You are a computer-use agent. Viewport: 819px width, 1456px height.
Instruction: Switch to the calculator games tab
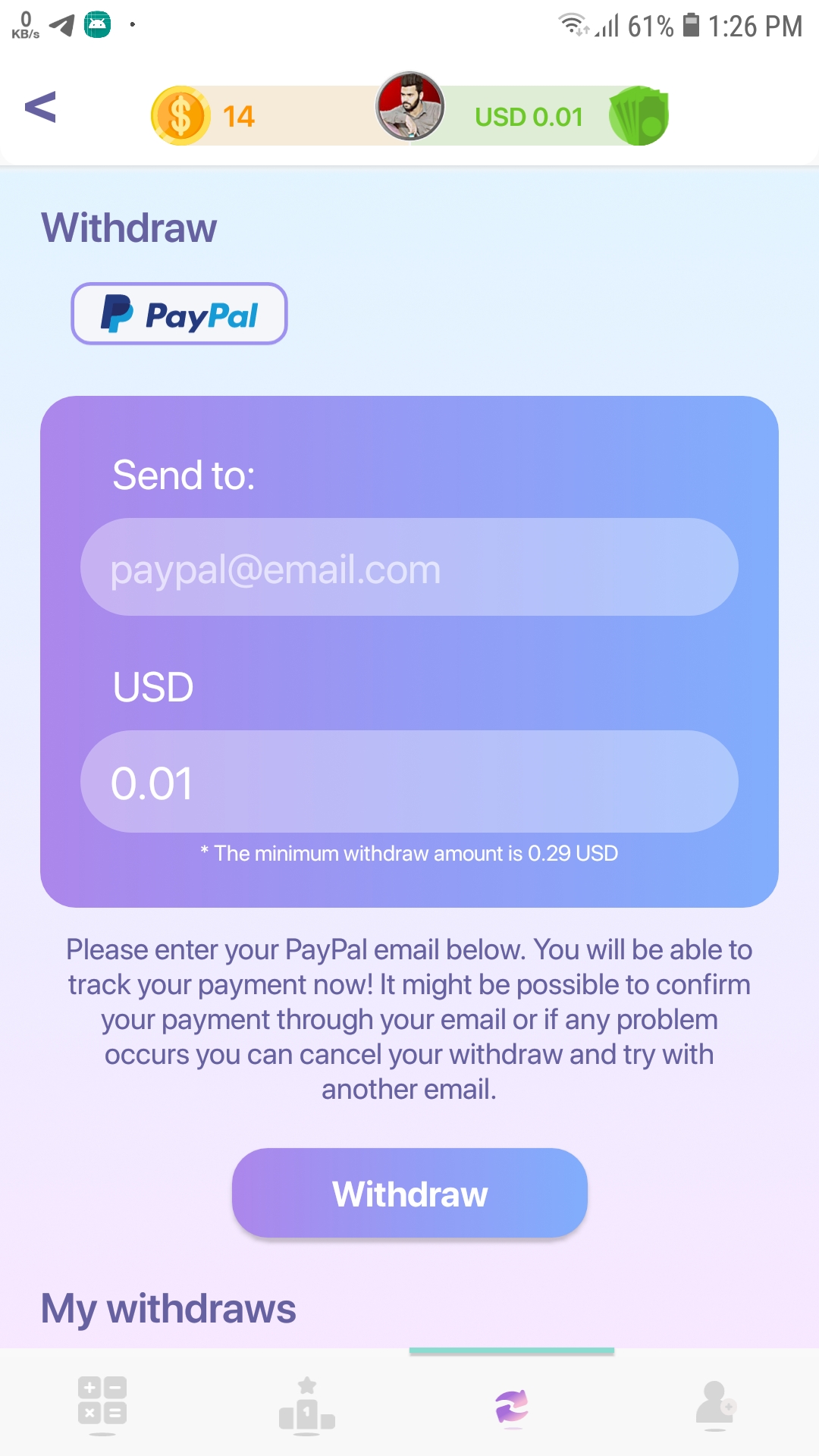pyautogui.click(x=102, y=1401)
